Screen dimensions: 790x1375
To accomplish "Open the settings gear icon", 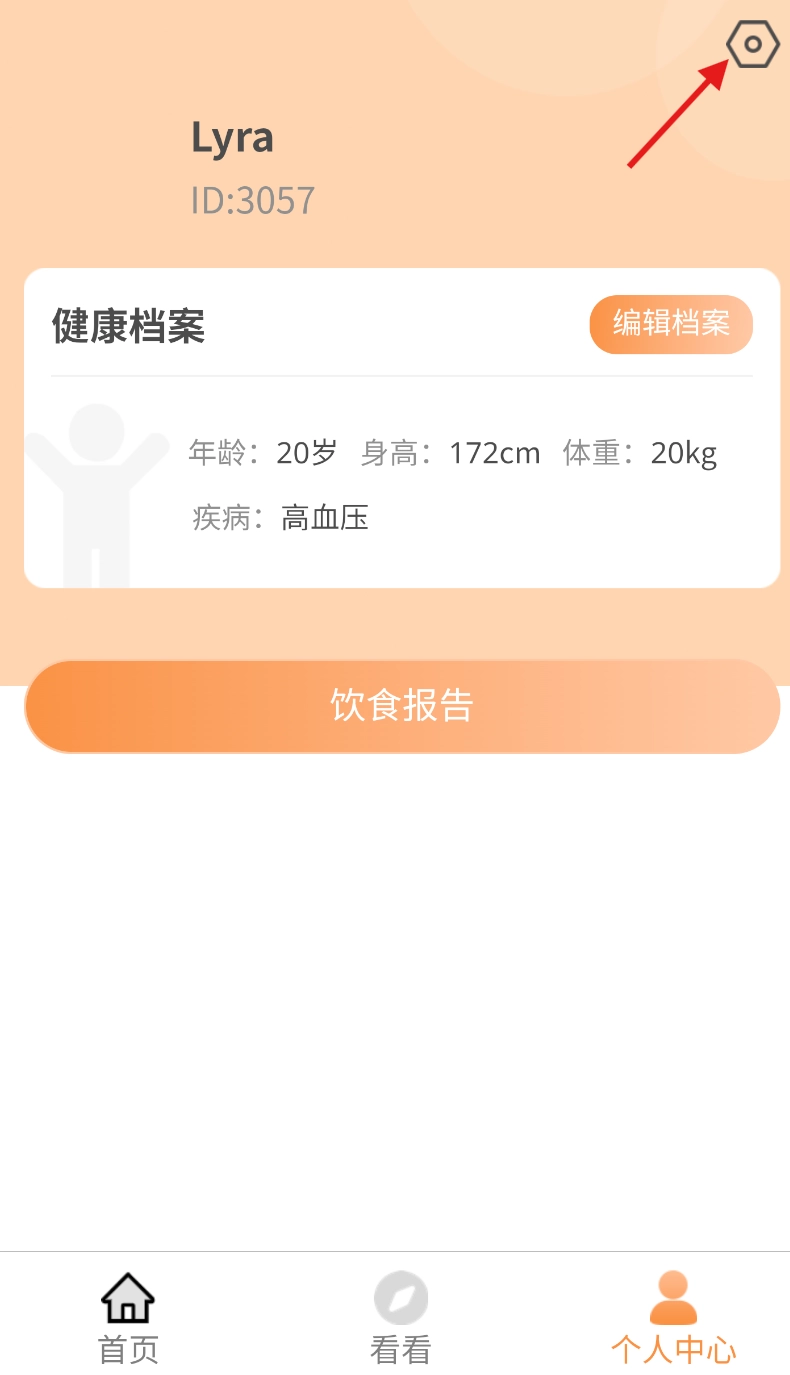I will point(752,45).
